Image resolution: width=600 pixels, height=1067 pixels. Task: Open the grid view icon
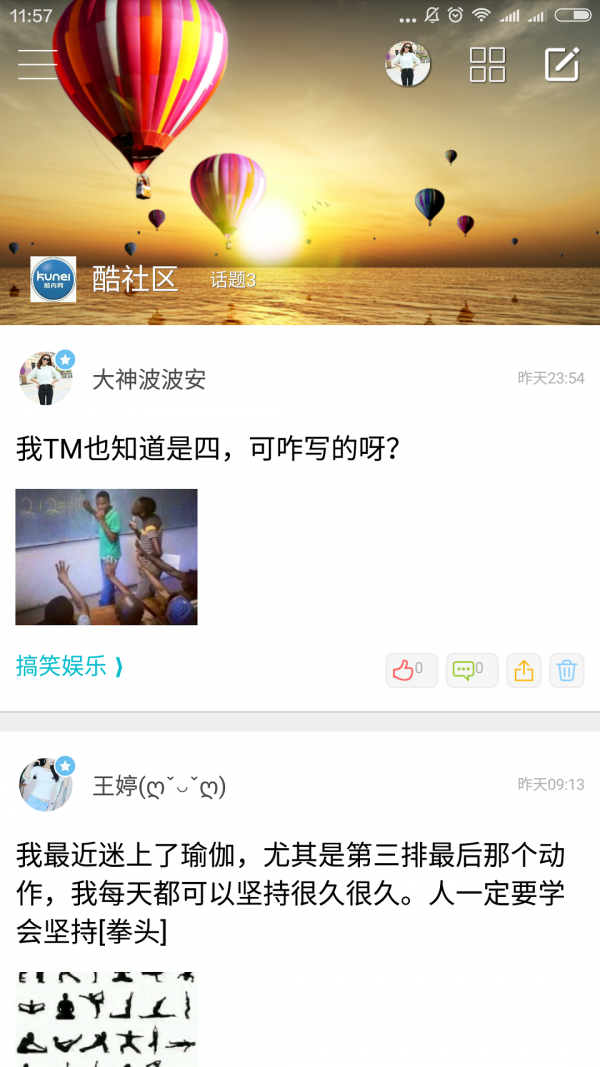487,64
